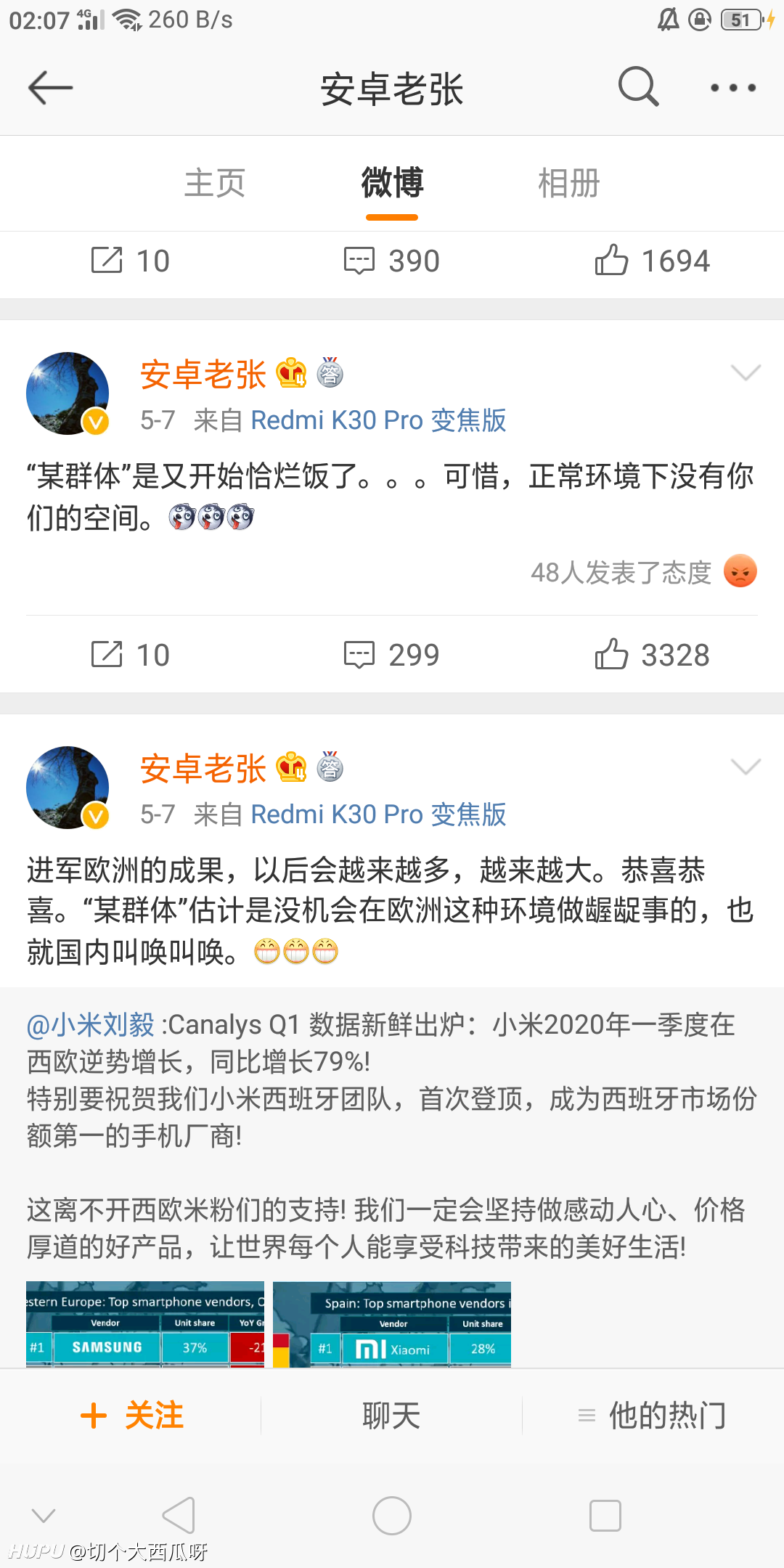Open the three-dot overflow menu

(x=733, y=88)
